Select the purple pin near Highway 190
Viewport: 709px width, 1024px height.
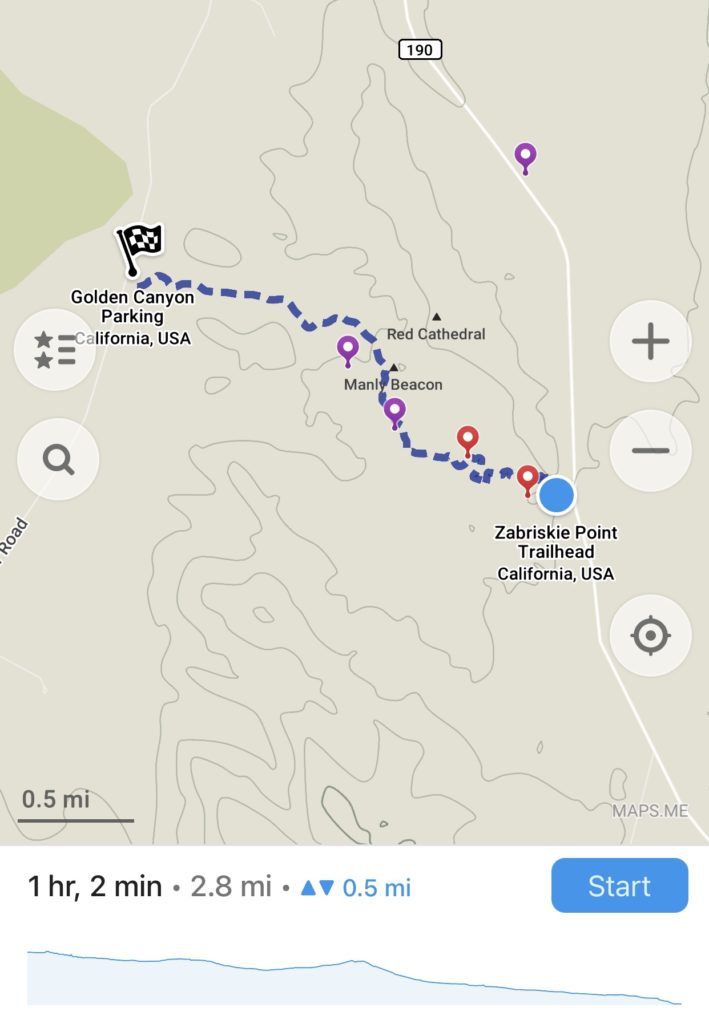coord(525,156)
